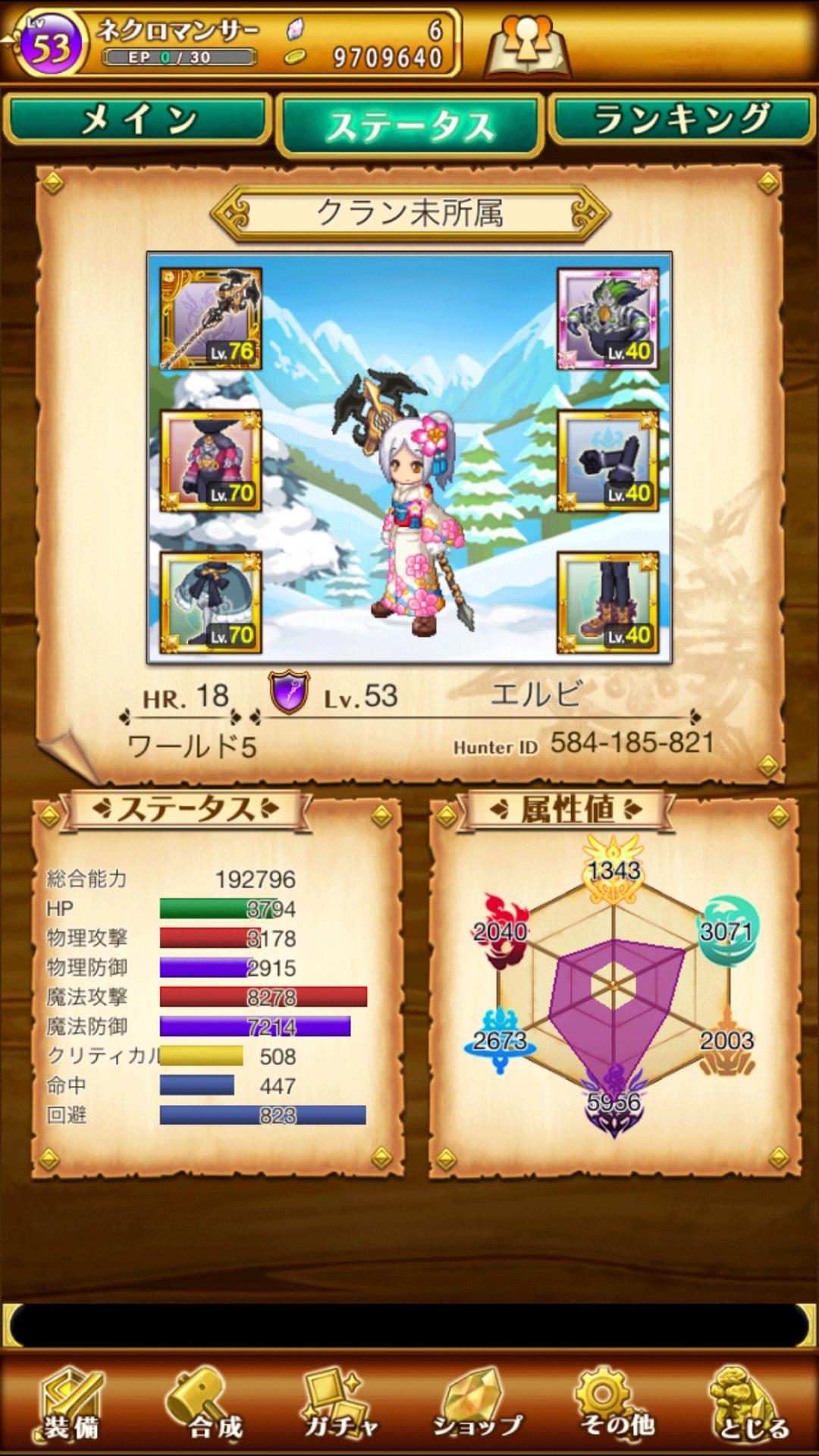Select the ステータス tab

pos(410,125)
